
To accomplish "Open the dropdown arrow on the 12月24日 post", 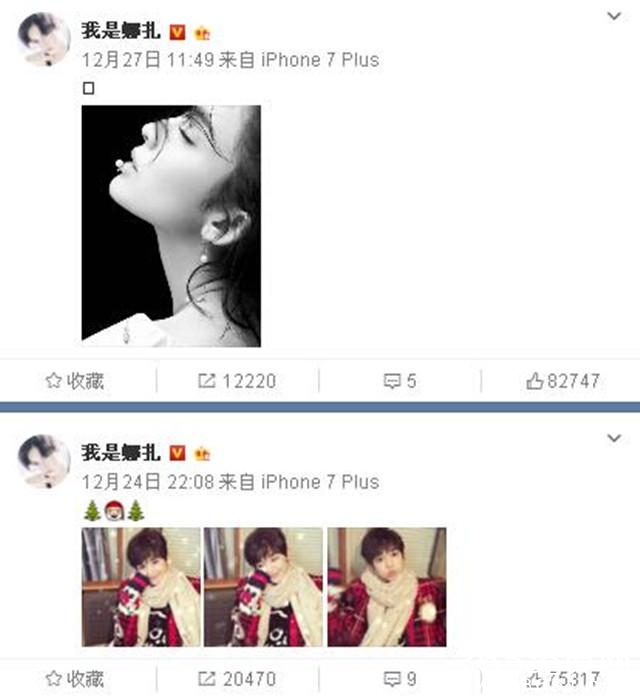I will (617, 438).
